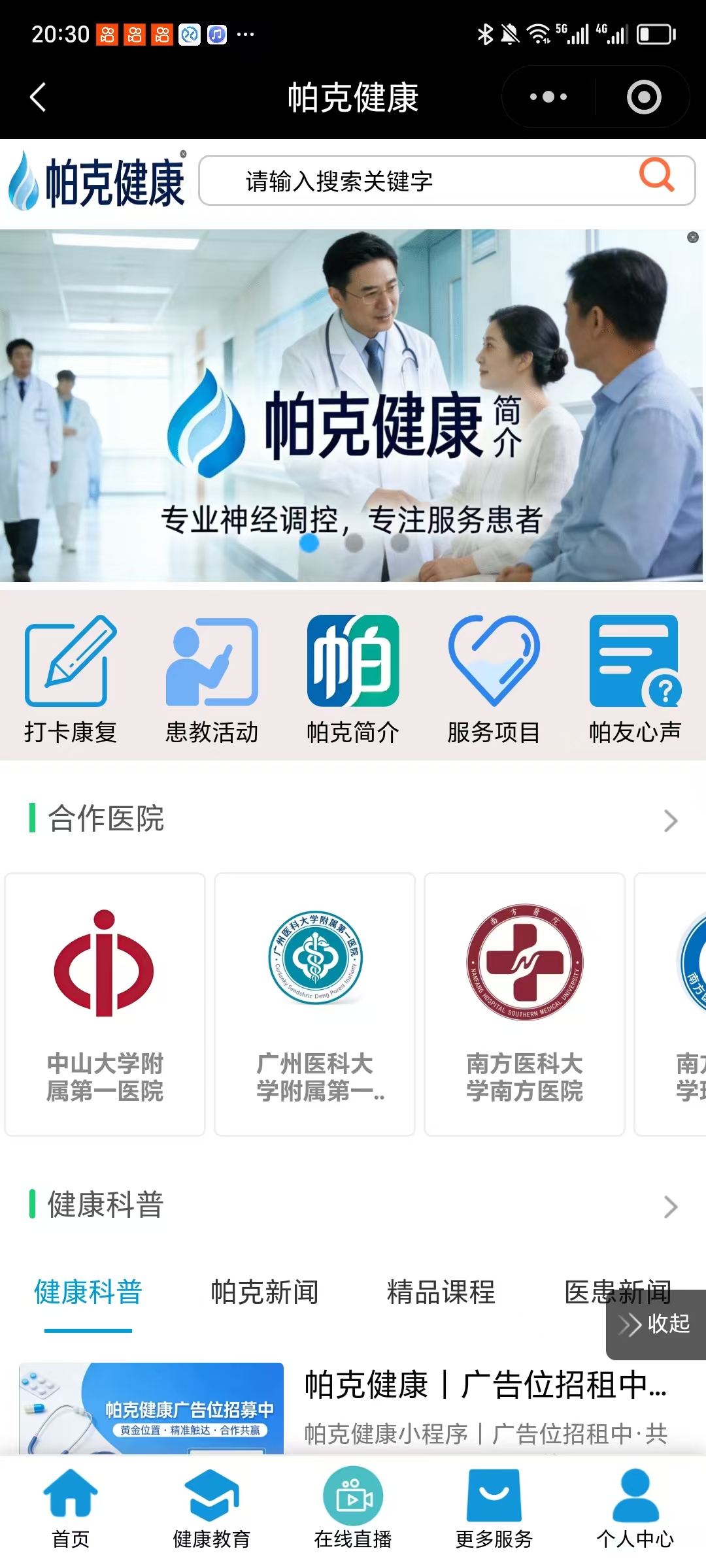This screenshot has height=1568, width=706.
Task: Open 南方医科大学南方医院 card
Action: pyautogui.click(x=524, y=1004)
